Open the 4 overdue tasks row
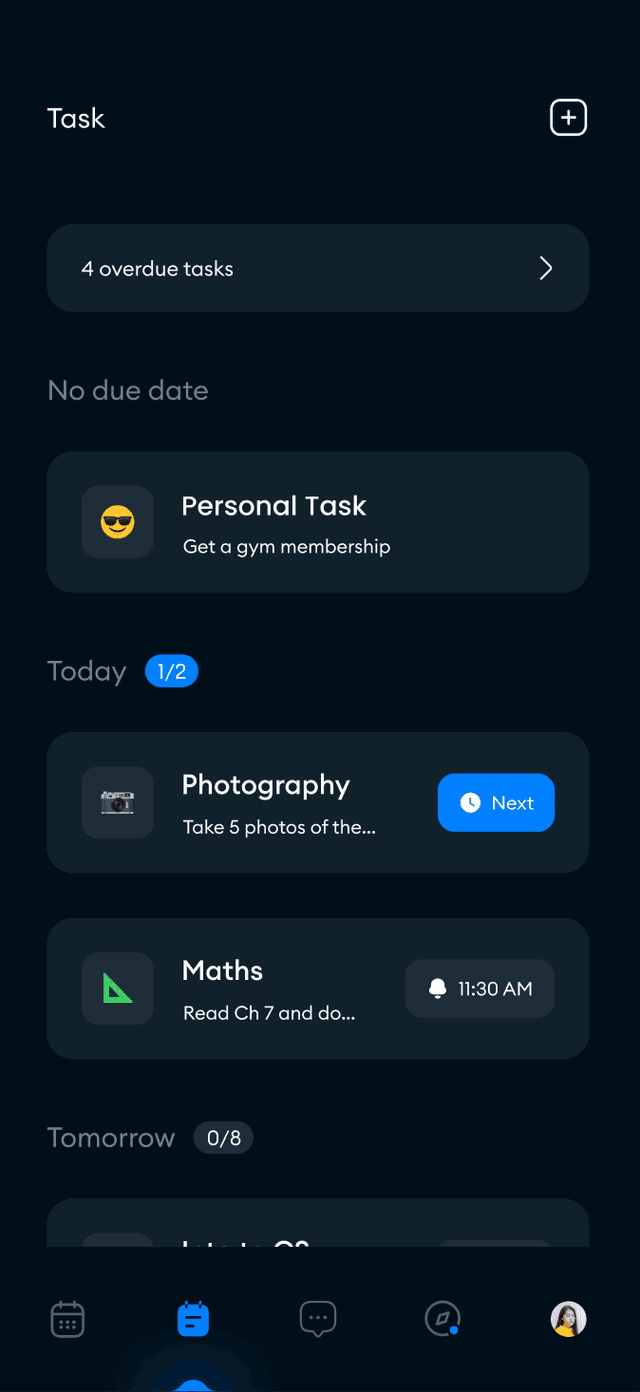This screenshot has width=640, height=1392. pyautogui.click(x=318, y=268)
